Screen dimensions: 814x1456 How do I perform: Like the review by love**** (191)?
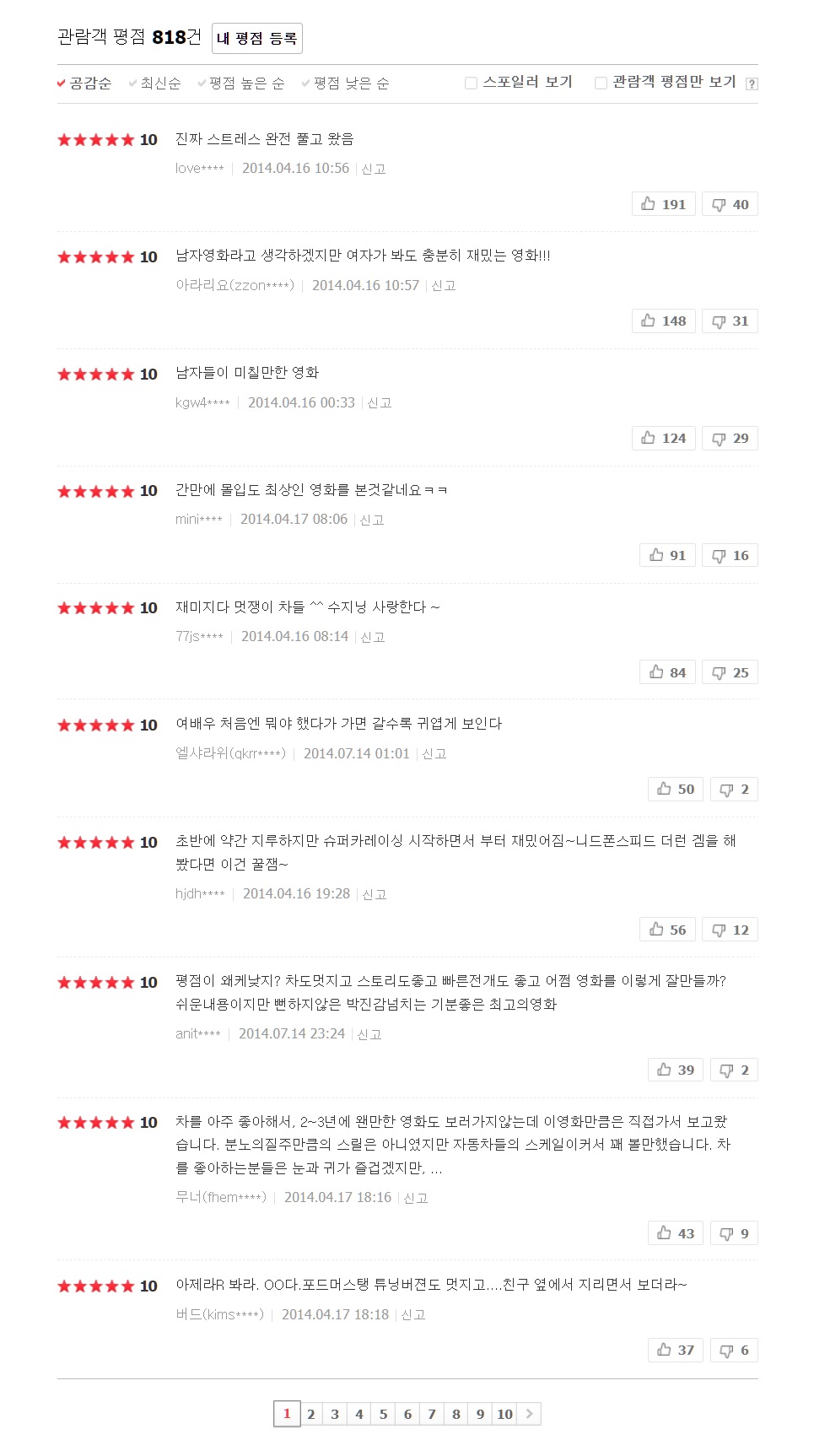click(x=664, y=204)
